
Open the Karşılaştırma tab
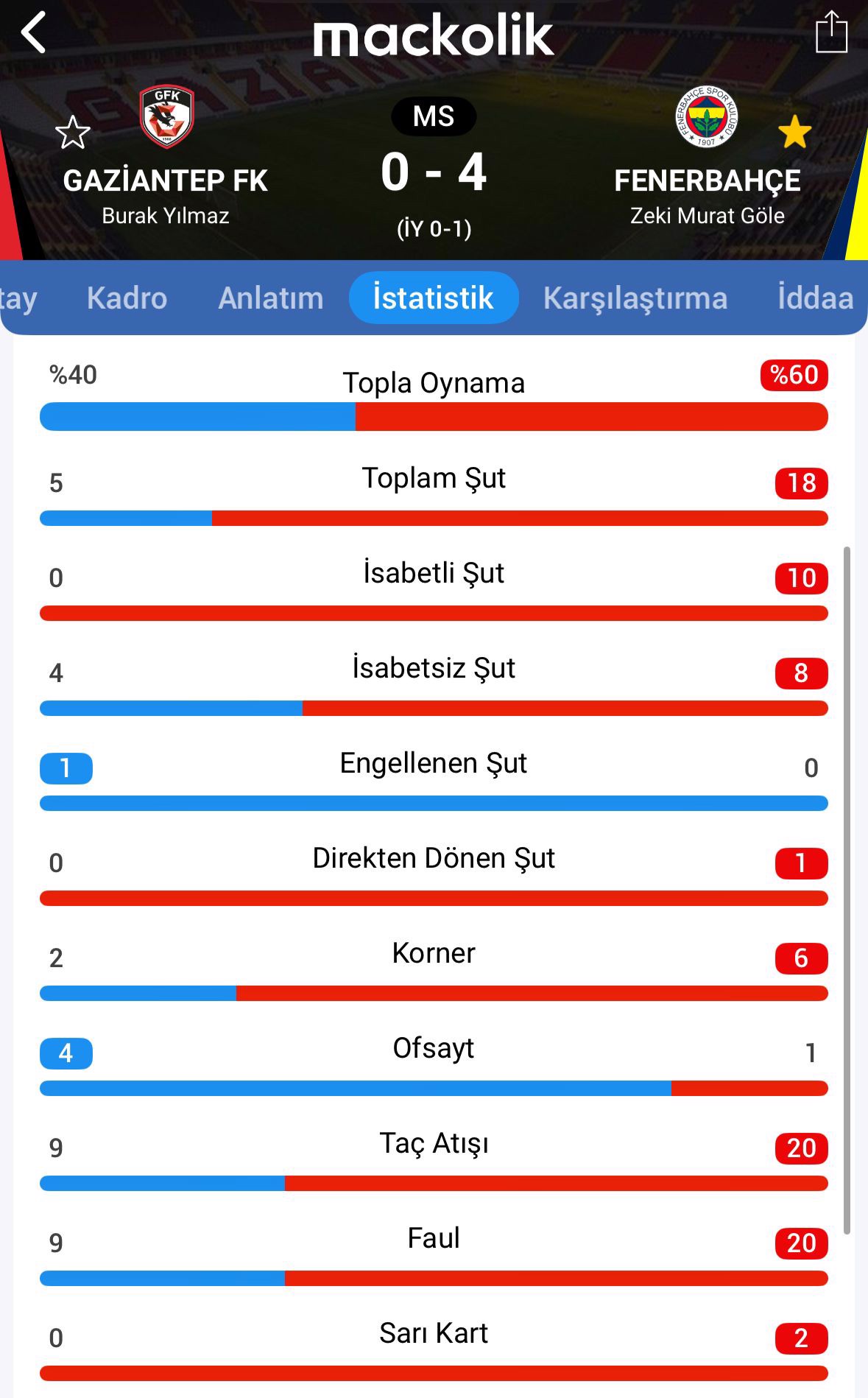click(x=635, y=298)
